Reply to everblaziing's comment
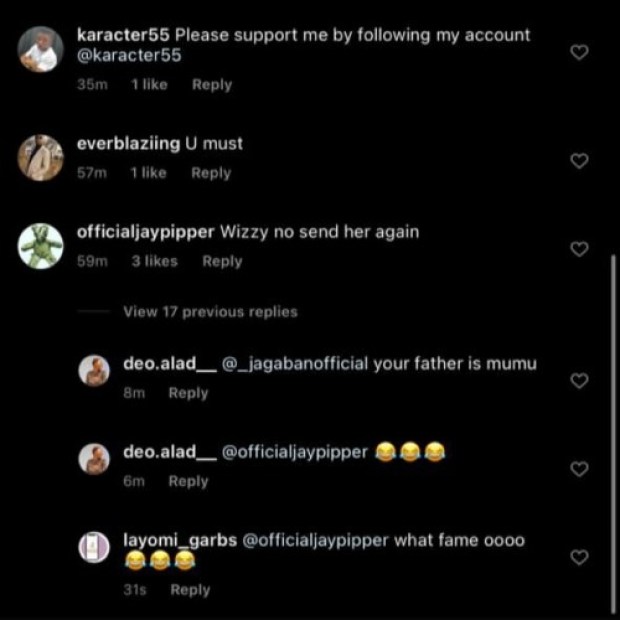The height and width of the screenshot is (620, 620). coord(211,173)
